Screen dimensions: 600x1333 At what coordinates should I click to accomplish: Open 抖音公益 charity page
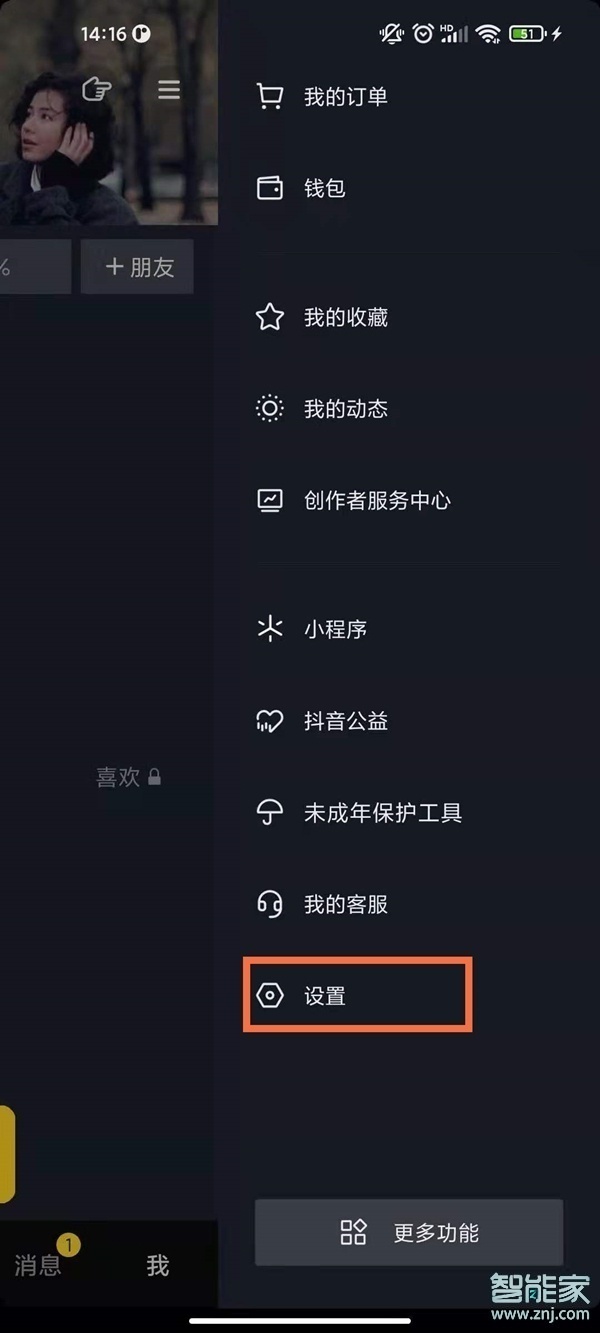click(x=345, y=721)
